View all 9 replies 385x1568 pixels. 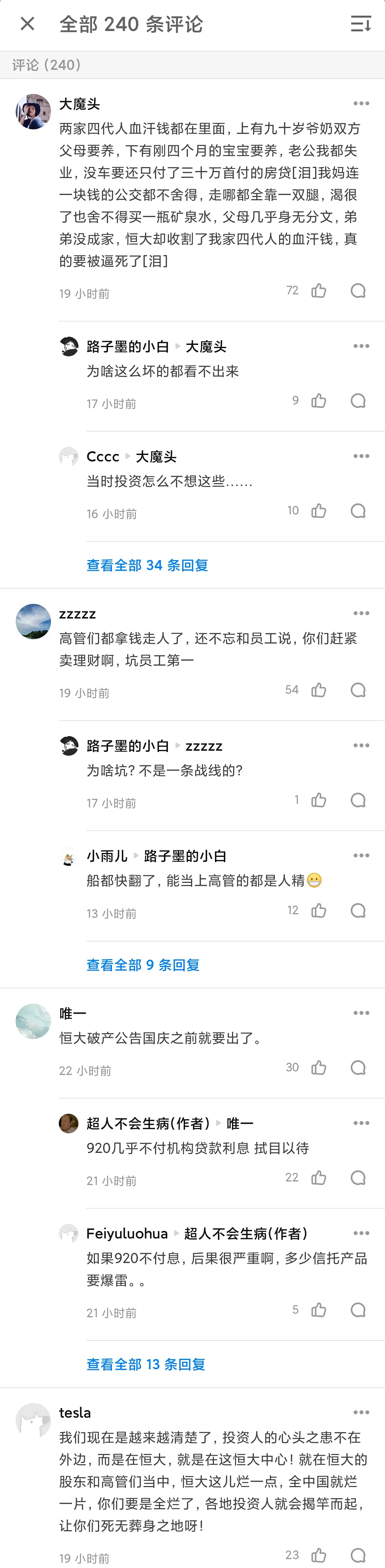click(143, 964)
